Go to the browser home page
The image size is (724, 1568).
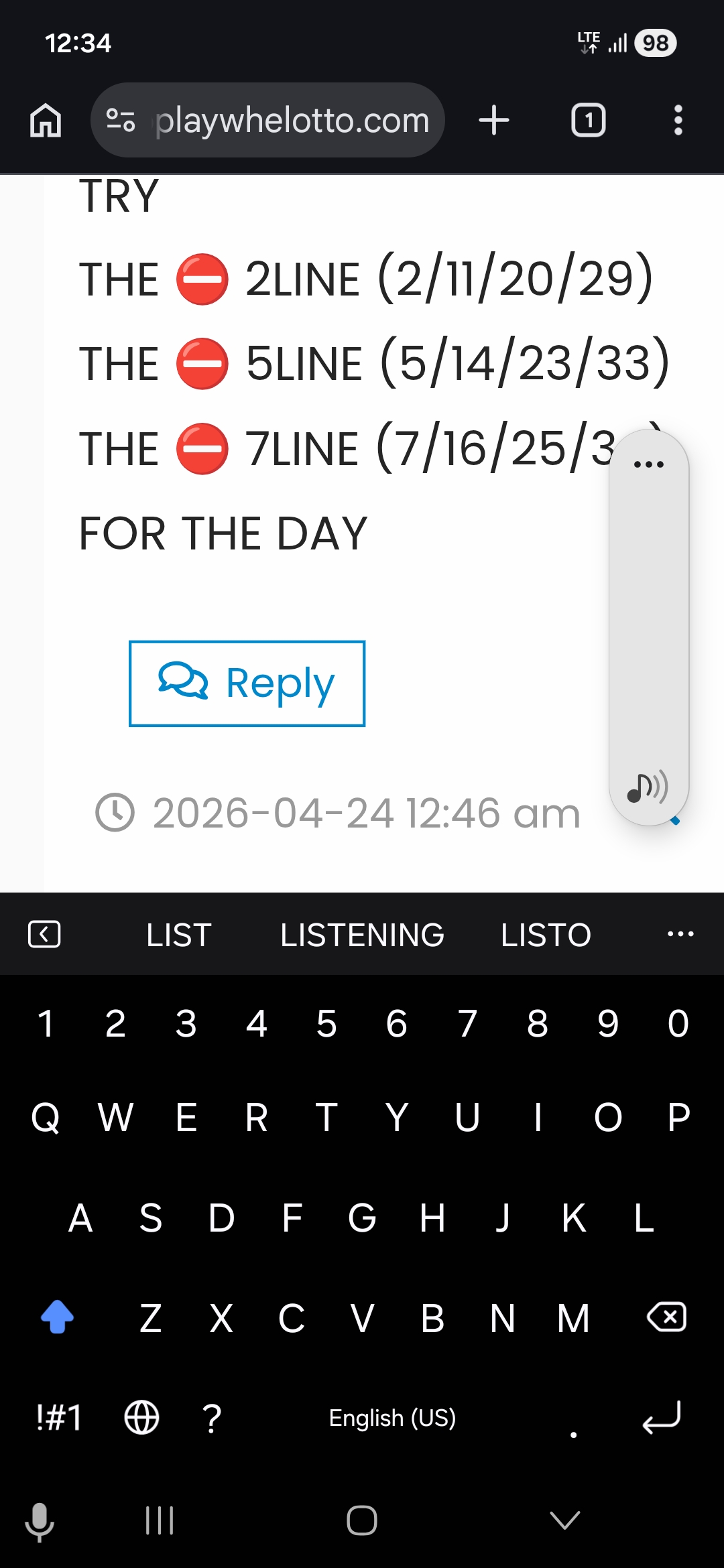pyautogui.click(x=46, y=121)
